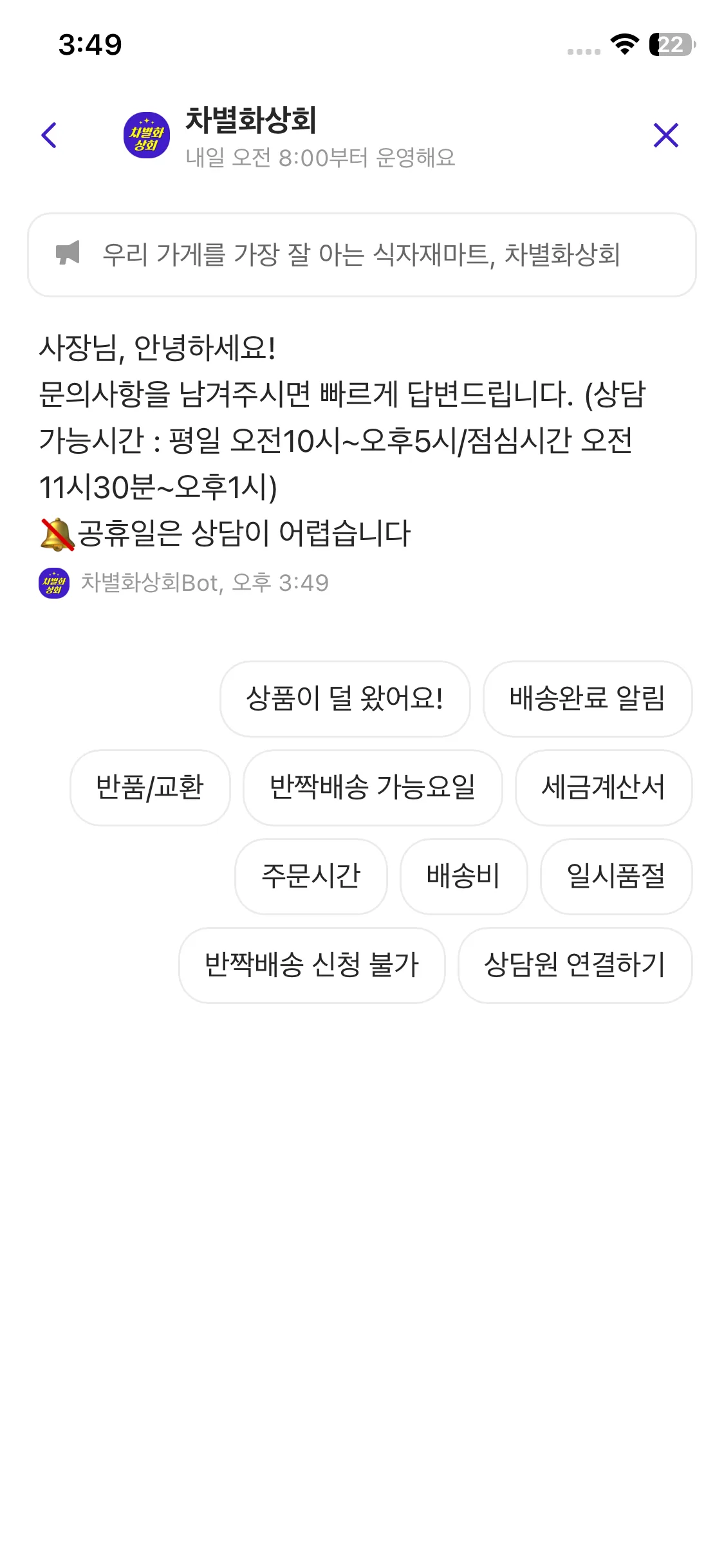Viewport: 724px width, 1568px height.
Task: Select the 일시품절 option
Action: tap(616, 877)
